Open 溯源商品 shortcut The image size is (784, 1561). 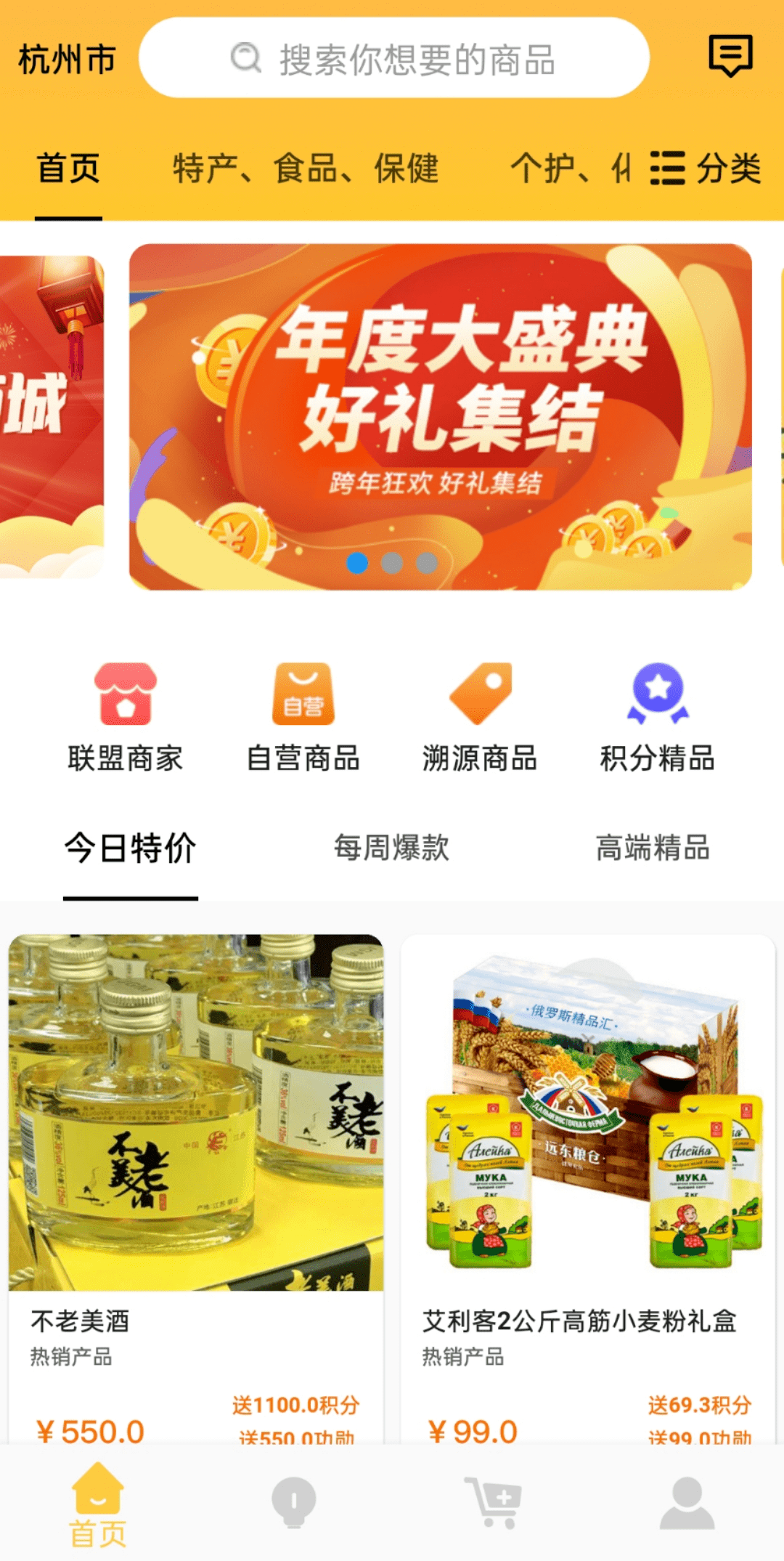coord(480,715)
